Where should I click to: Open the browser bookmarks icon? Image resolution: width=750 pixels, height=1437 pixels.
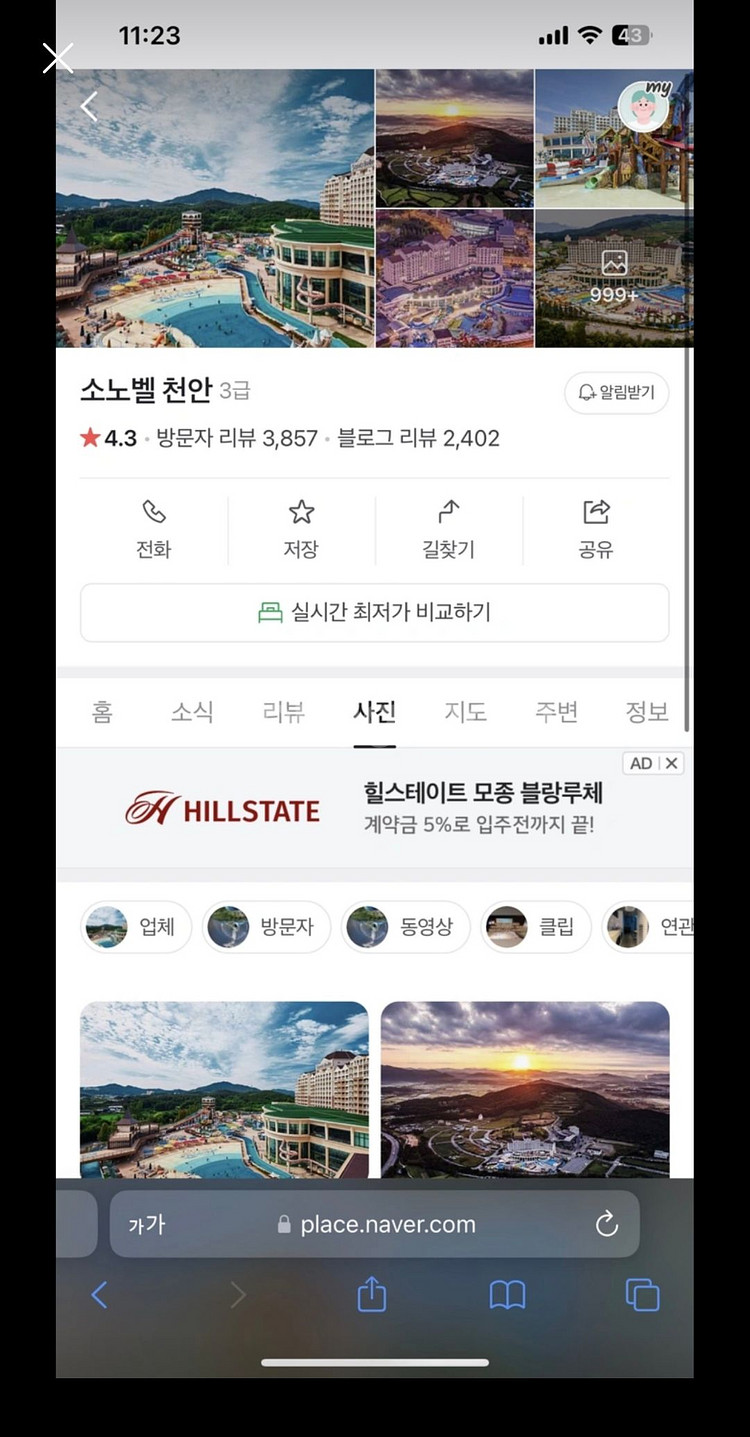pyautogui.click(x=507, y=1296)
